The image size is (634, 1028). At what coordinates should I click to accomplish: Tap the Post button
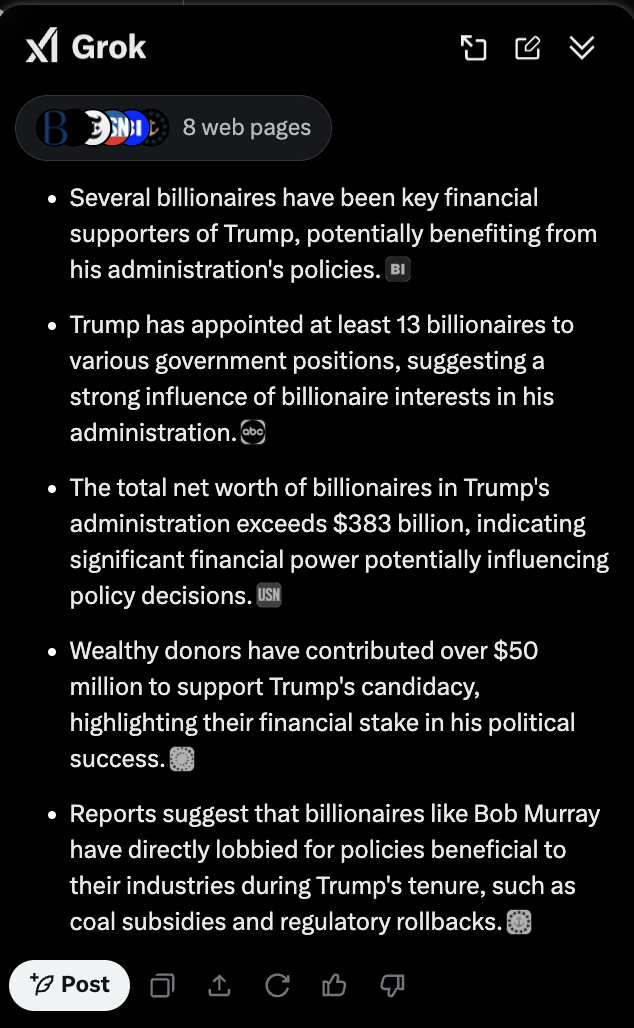(70, 985)
